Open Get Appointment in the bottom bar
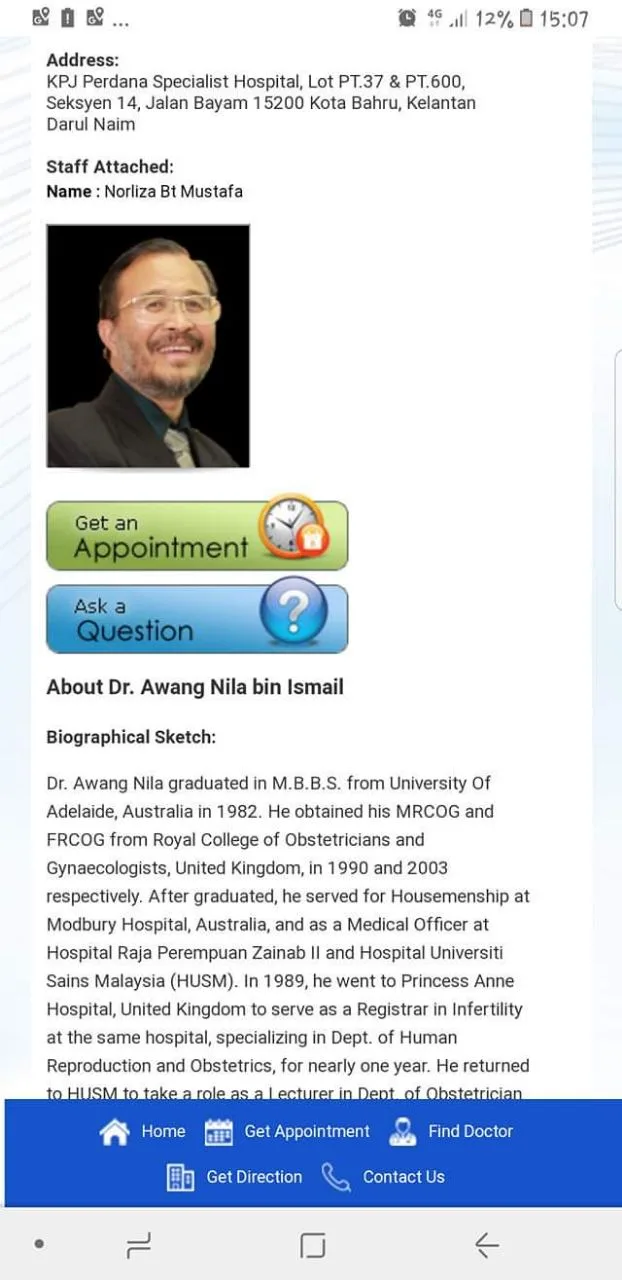The image size is (622, 1280). (288, 1131)
